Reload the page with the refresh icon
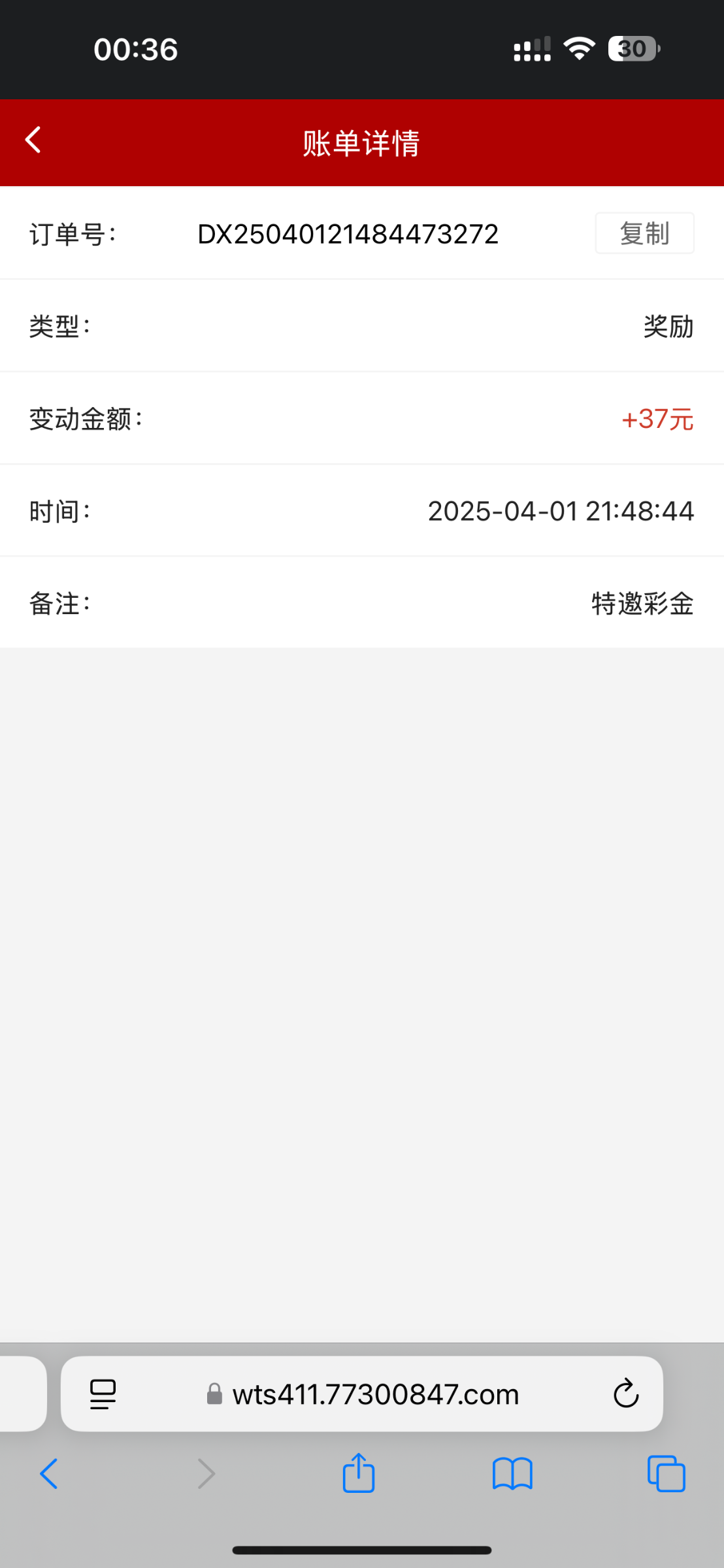 tap(626, 1394)
